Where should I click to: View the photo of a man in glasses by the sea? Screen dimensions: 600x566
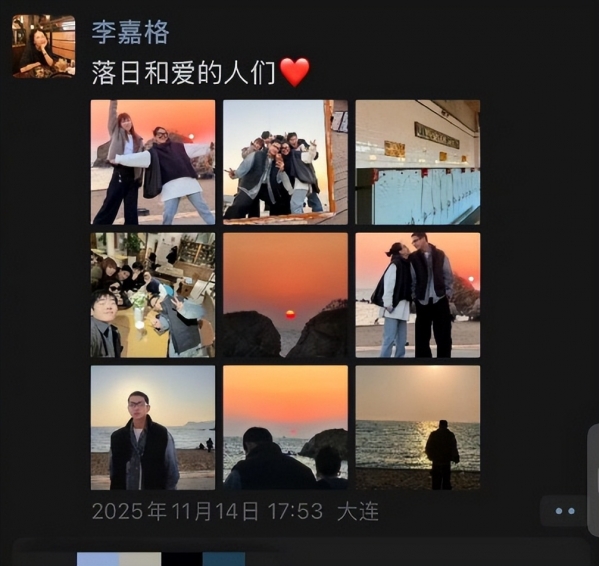point(153,427)
